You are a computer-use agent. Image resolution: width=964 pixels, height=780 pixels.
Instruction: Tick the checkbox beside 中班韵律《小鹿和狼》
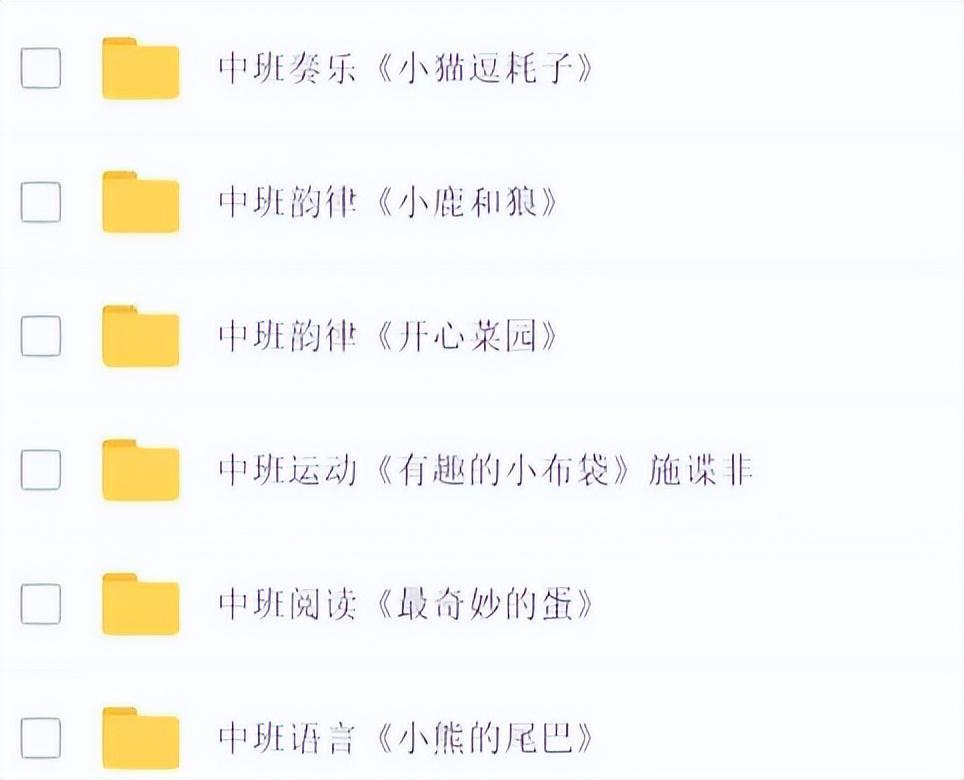tap(41, 203)
